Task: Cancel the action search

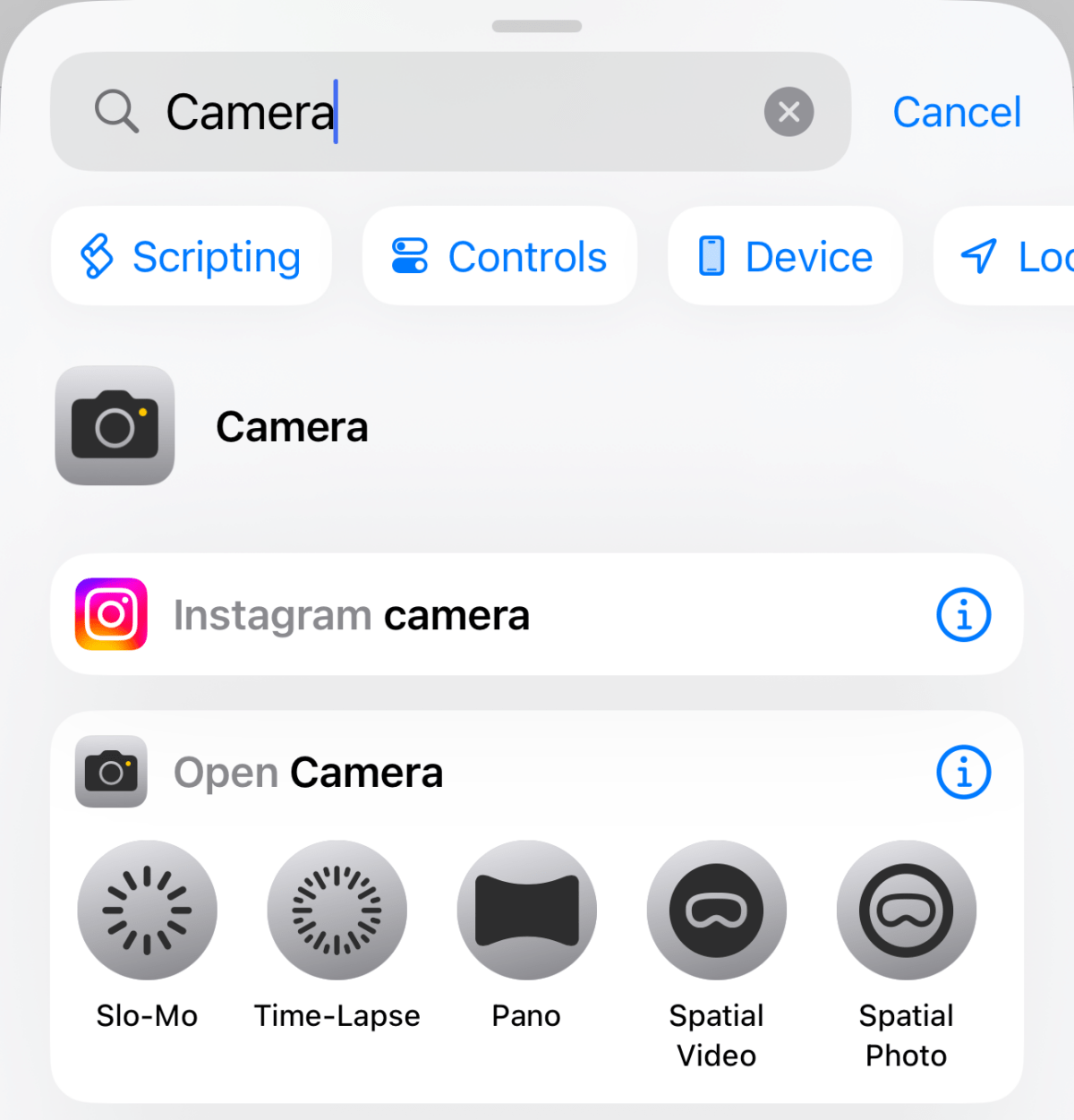Action: point(956,111)
